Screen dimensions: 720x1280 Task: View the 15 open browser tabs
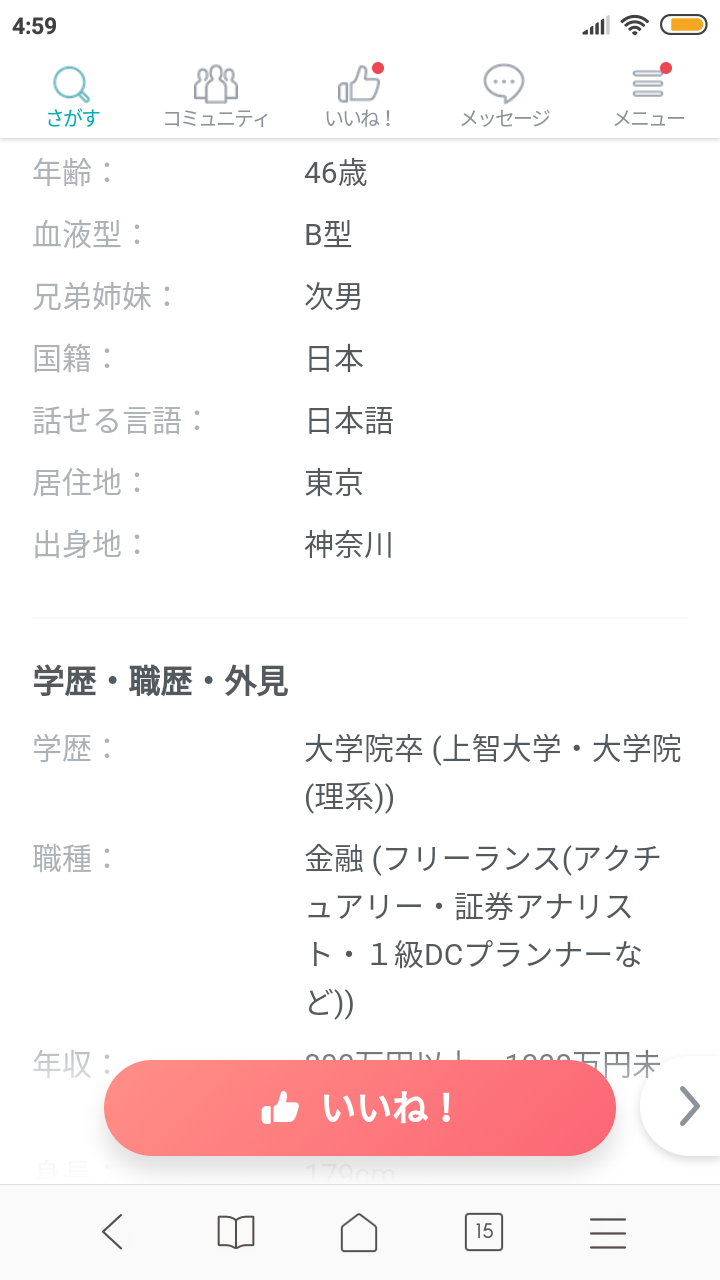[484, 1232]
